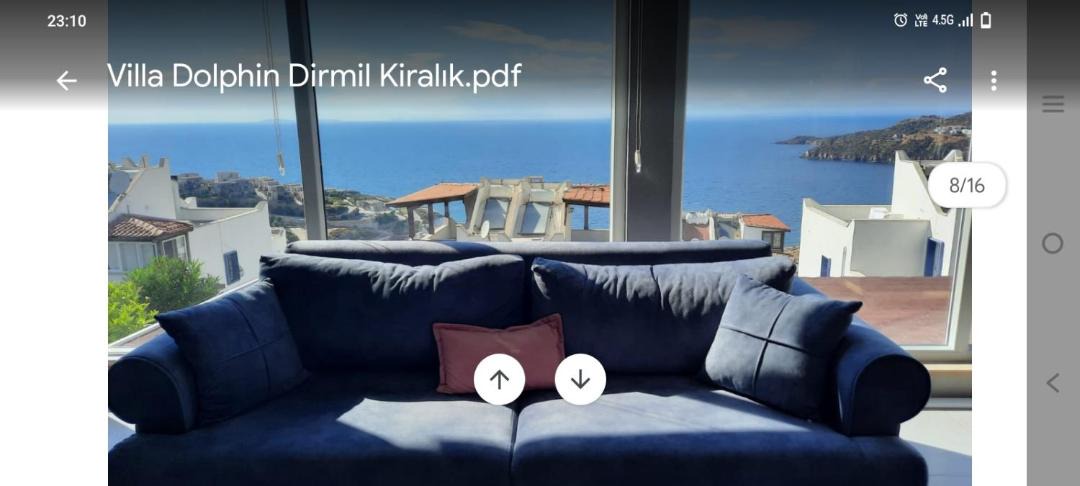Open the overflow menu
Viewport: 1080px width, 486px height.
(x=993, y=81)
